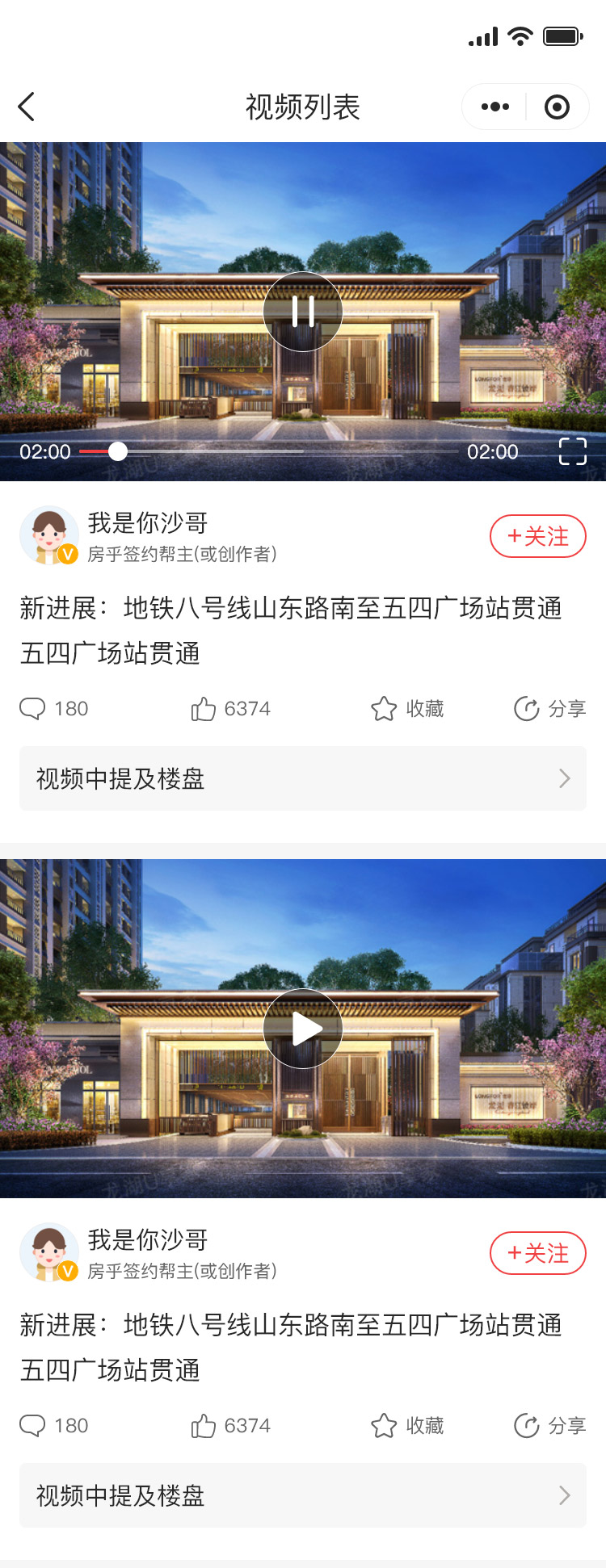Open the first video author's avatar
Image resolution: width=606 pixels, height=1568 pixels.
pyautogui.click(x=48, y=535)
